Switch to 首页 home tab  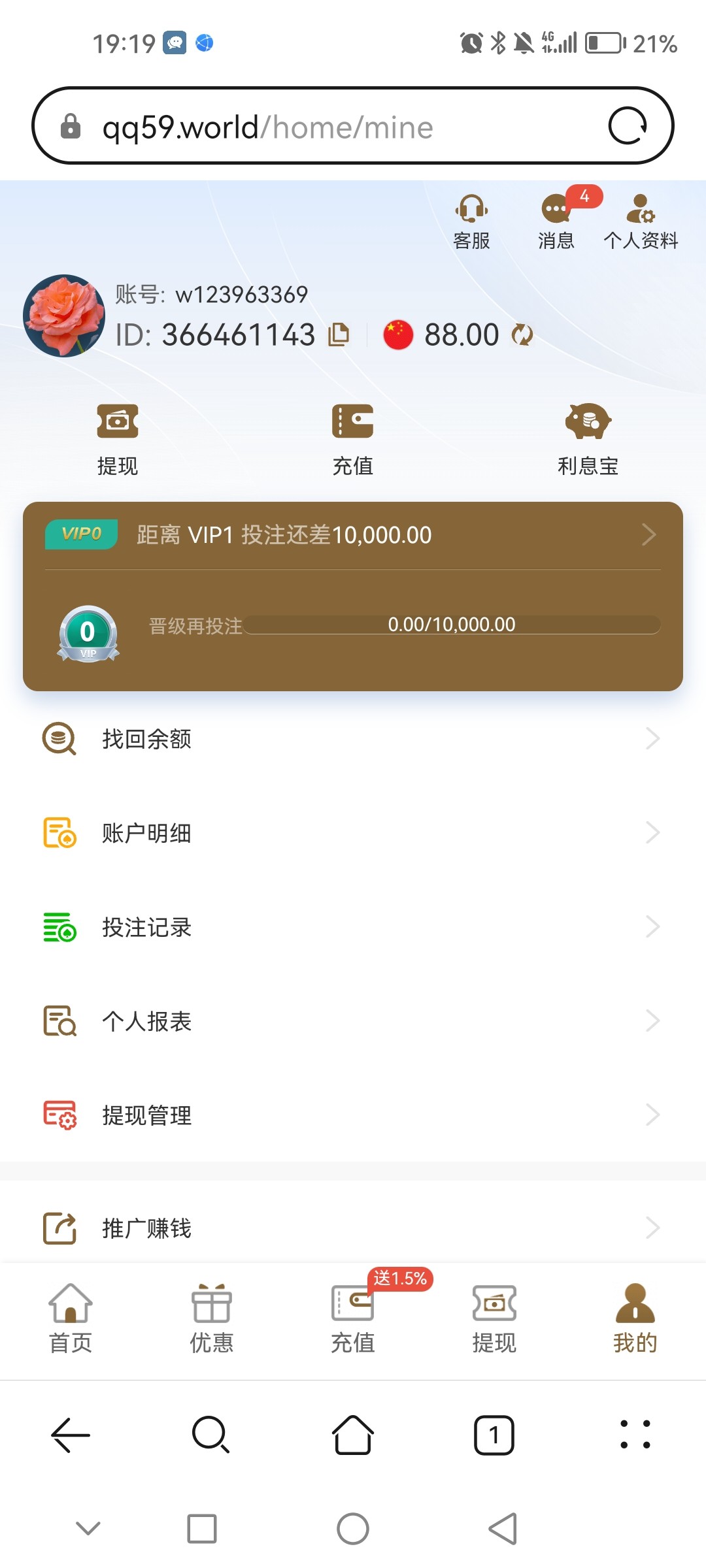coord(71,1318)
